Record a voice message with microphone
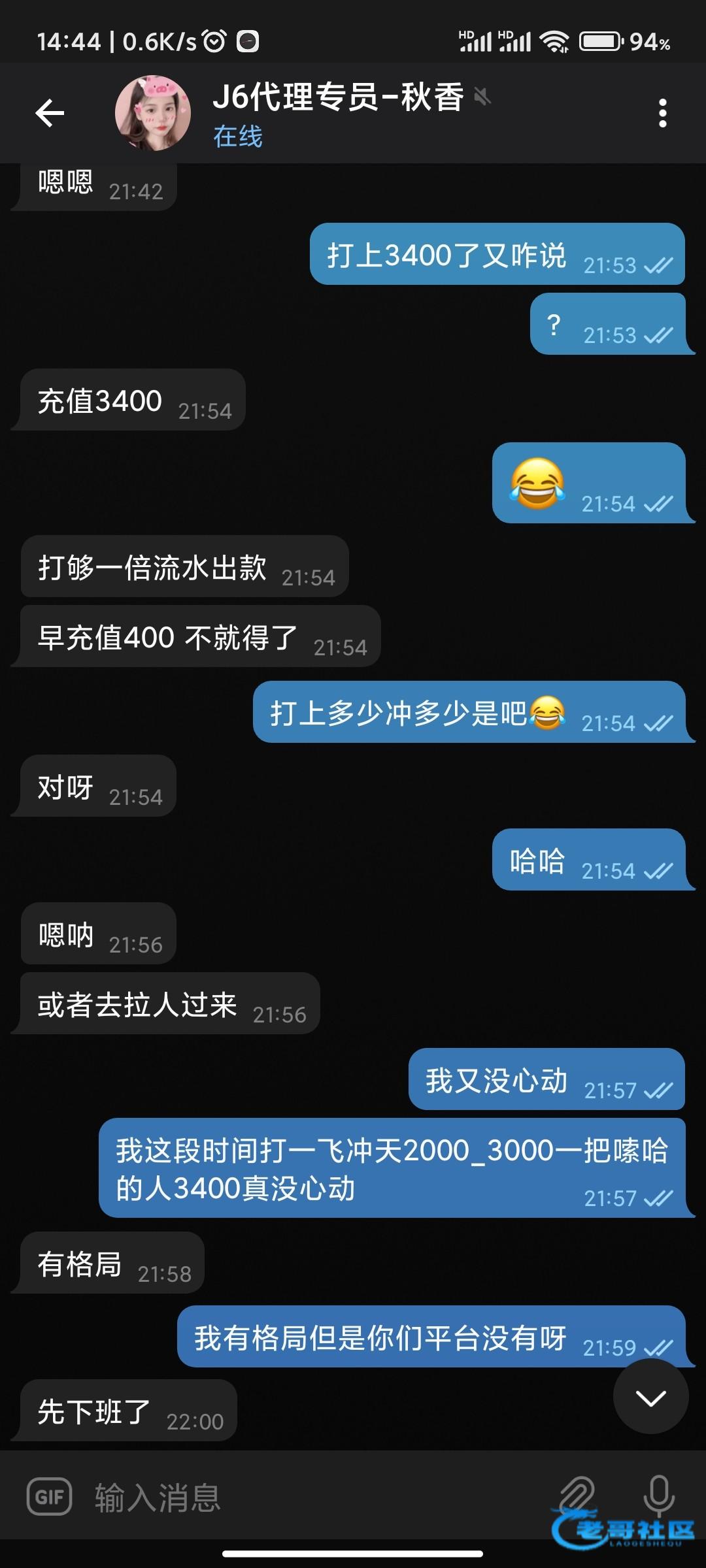Image resolution: width=706 pixels, height=1568 pixels. click(x=659, y=1495)
